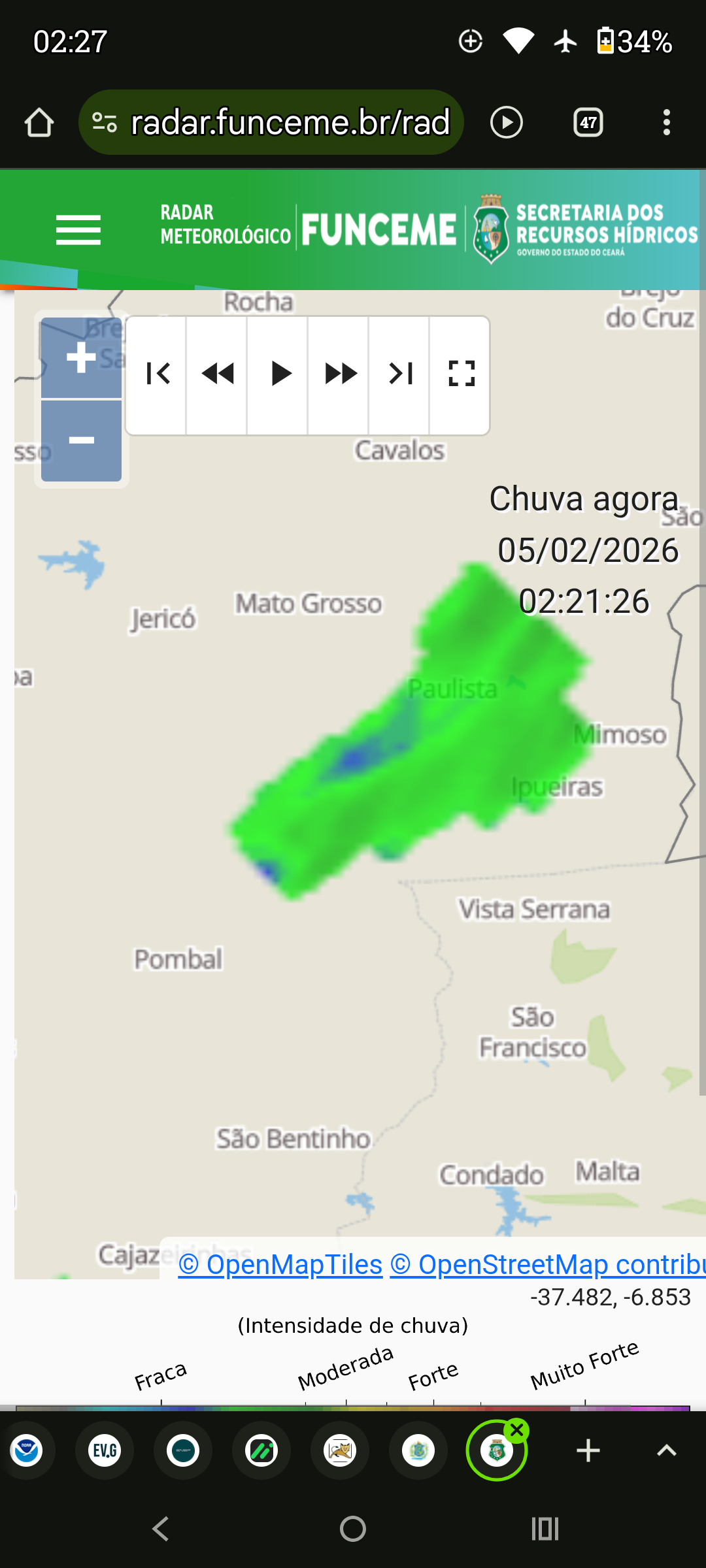Edit the radar.funceme.br address bar
Screen dimensions: 706x1568
pyautogui.click(x=288, y=123)
